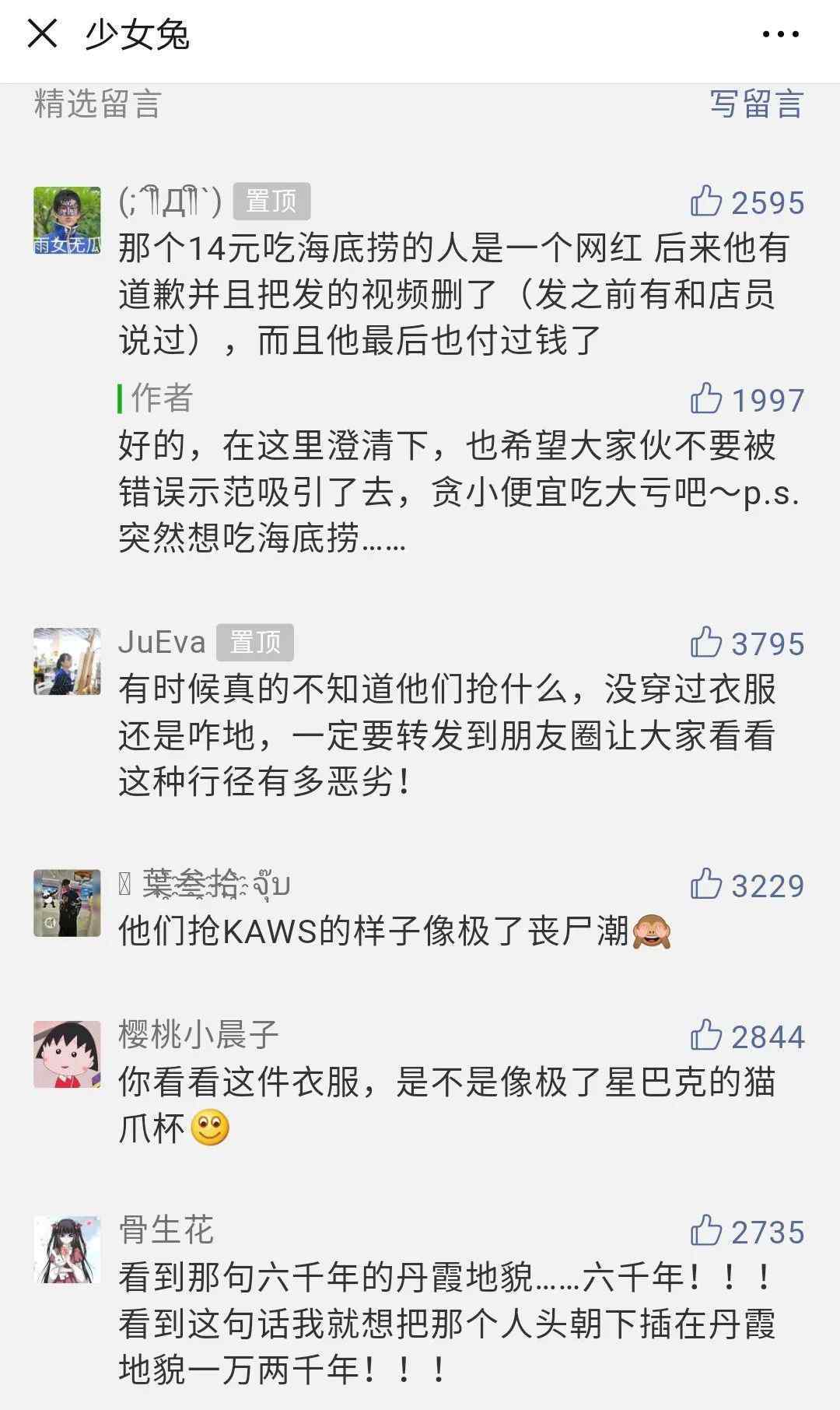The height and width of the screenshot is (1410, 840).
Task: Close the 少女兔 article page
Action: point(42,33)
